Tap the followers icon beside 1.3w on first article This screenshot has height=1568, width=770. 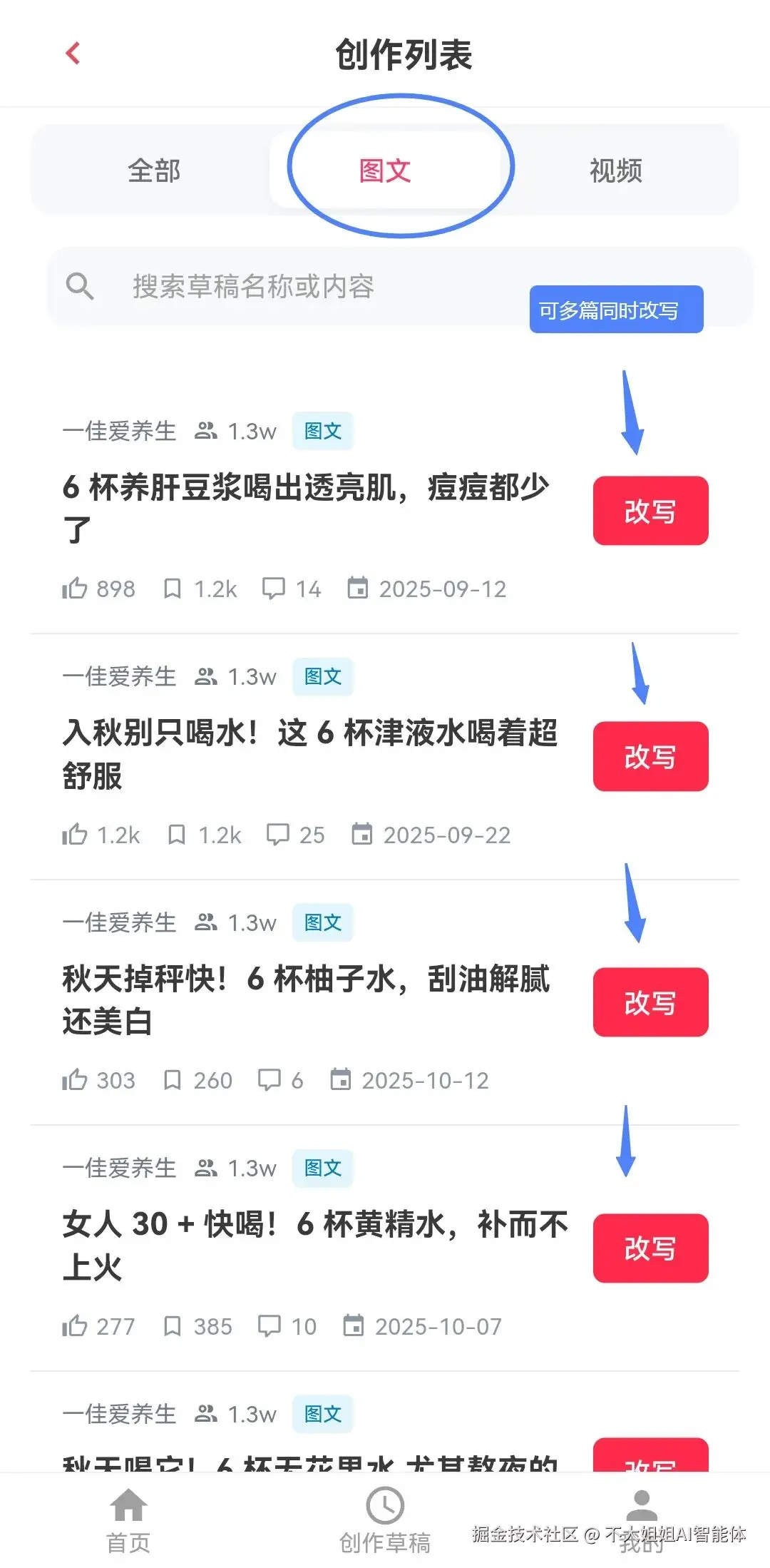point(206,429)
